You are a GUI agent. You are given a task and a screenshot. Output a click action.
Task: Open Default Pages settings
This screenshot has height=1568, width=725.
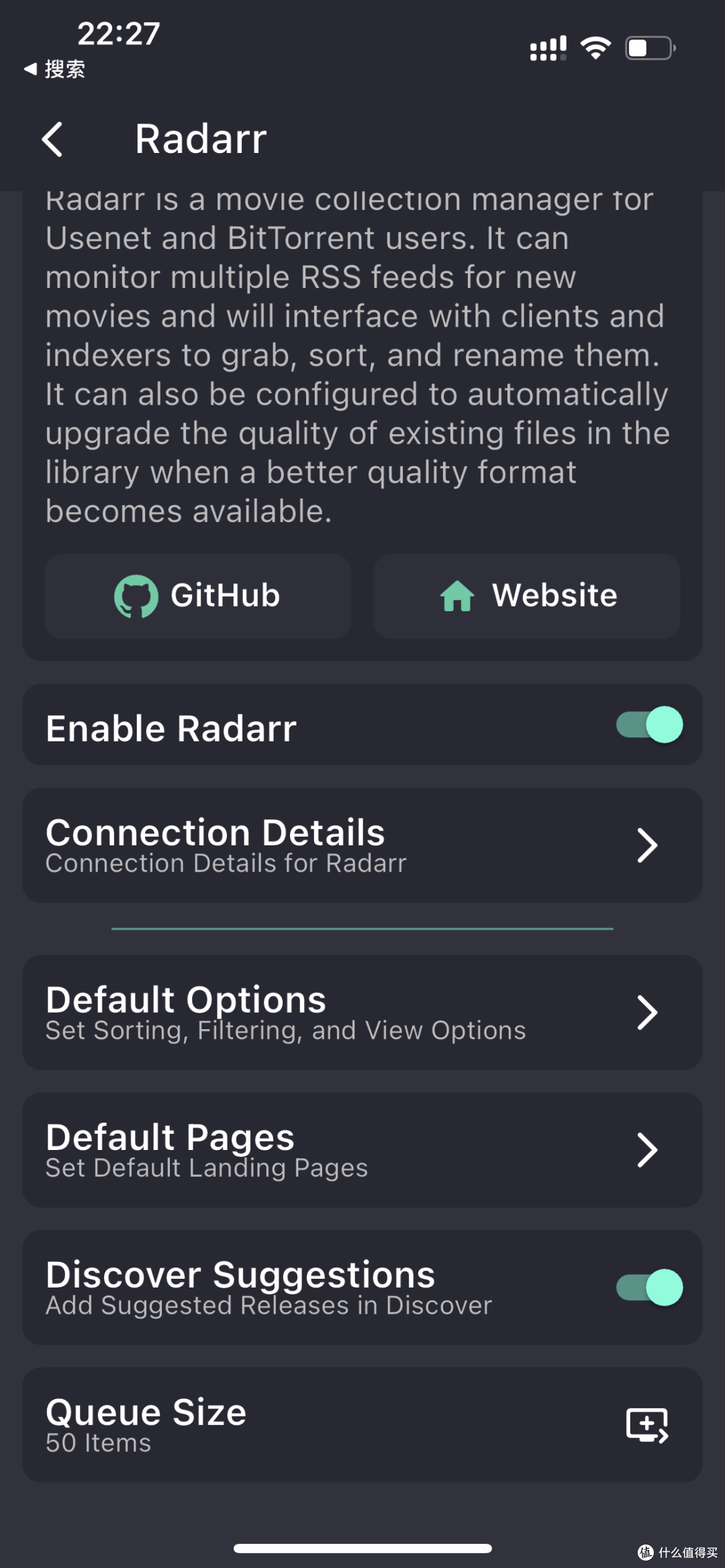[362, 1150]
